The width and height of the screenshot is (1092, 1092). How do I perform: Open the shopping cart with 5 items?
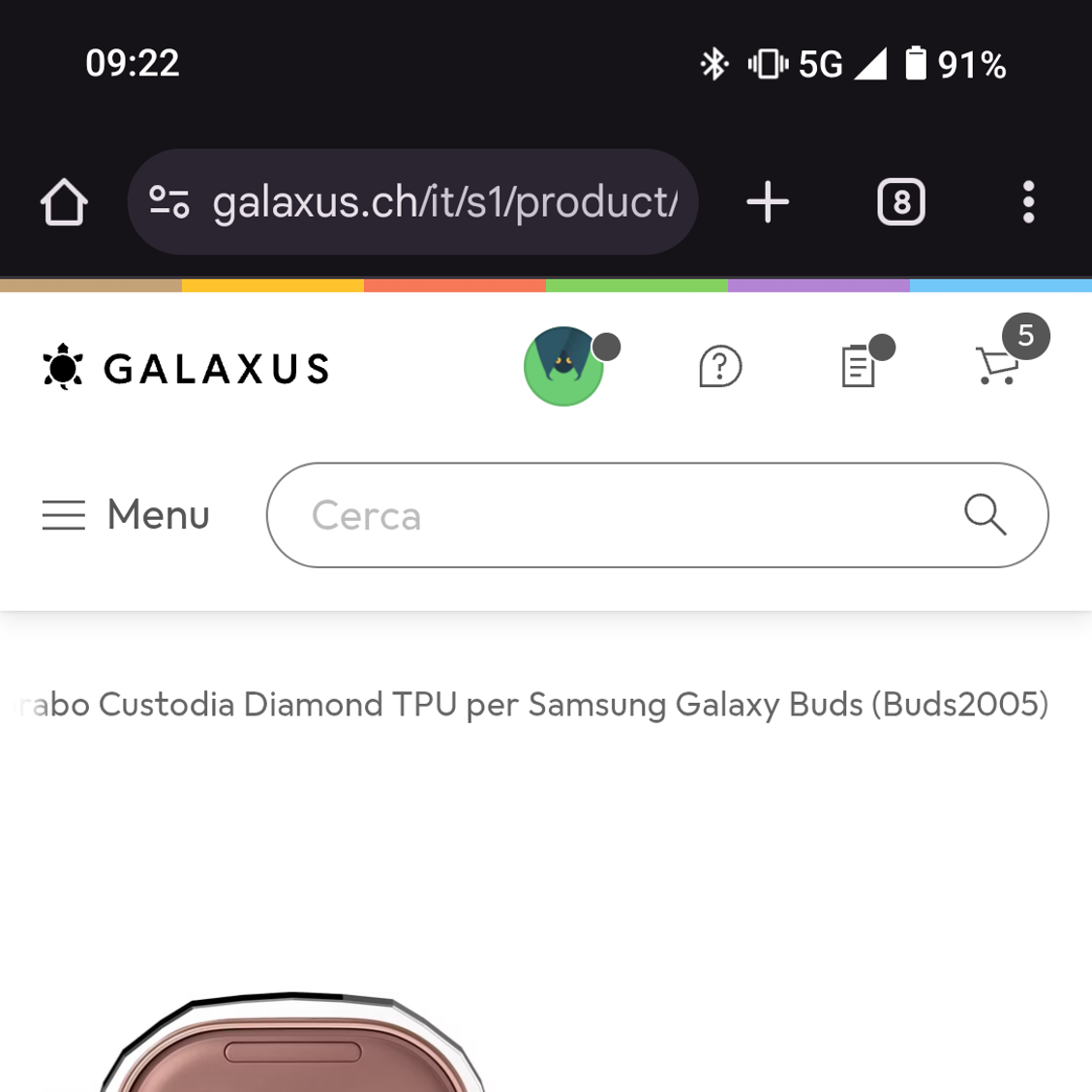coord(998,365)
